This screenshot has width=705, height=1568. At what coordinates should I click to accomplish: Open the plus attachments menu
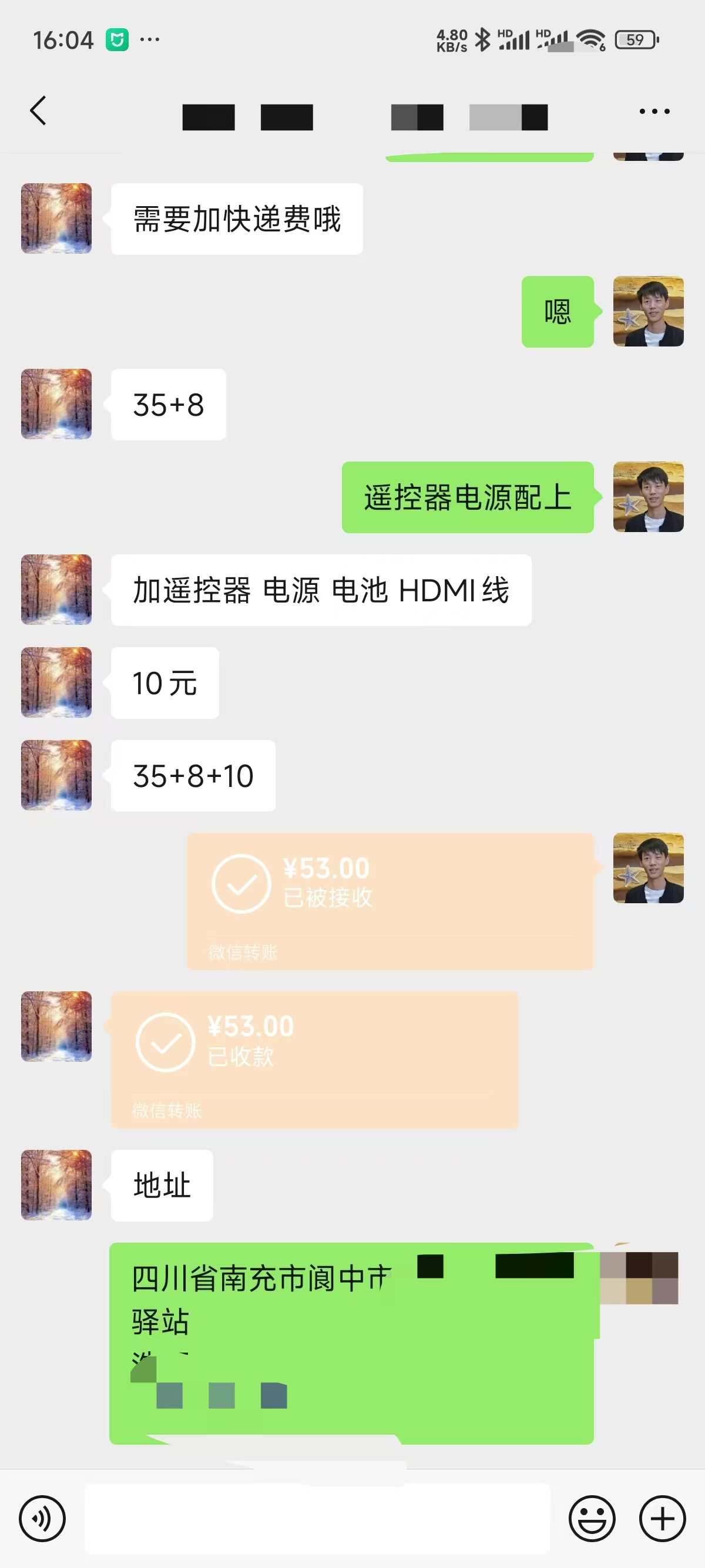[x=662, y=1518]
